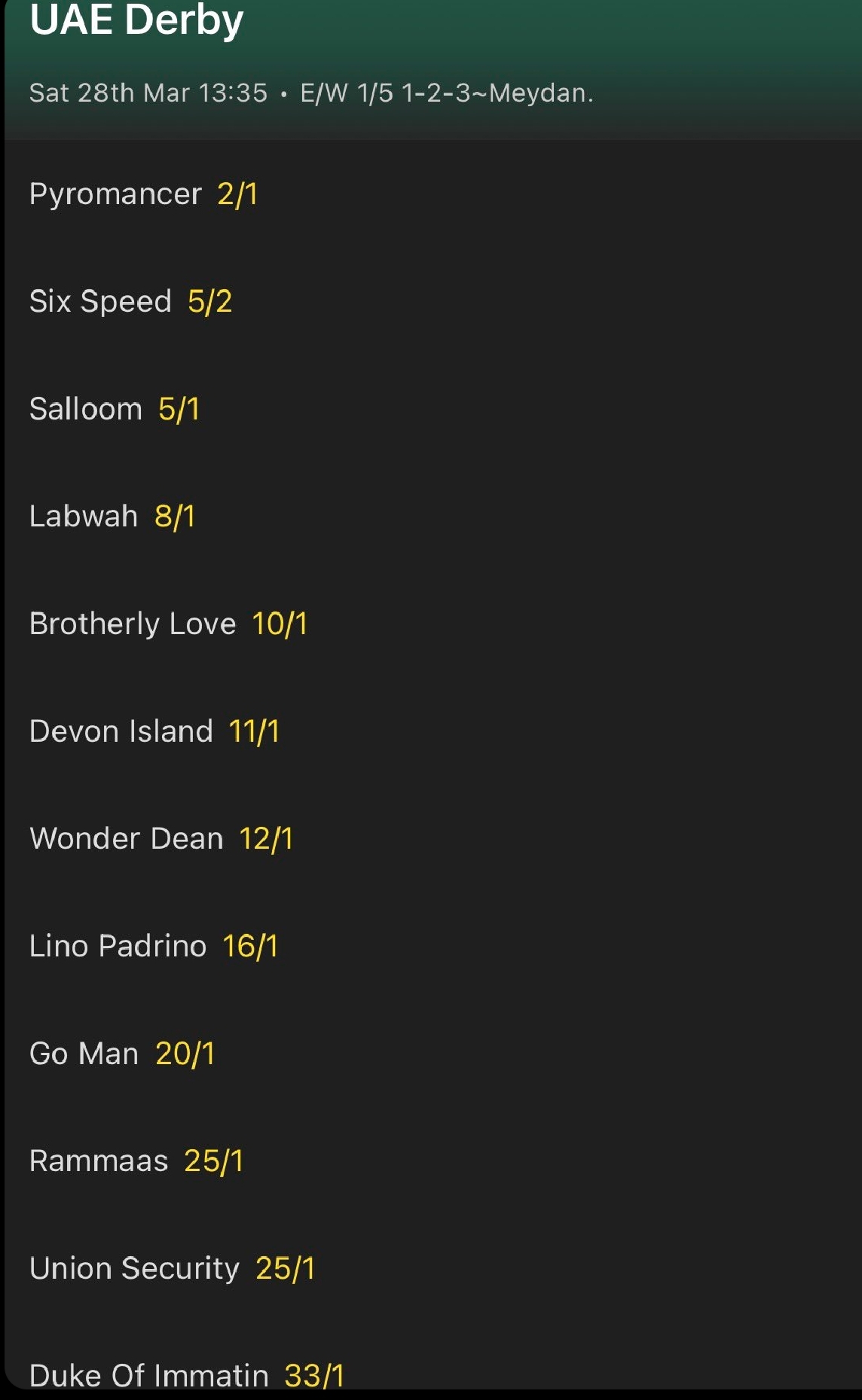Select Brotherly Love at 10/1

280,624
